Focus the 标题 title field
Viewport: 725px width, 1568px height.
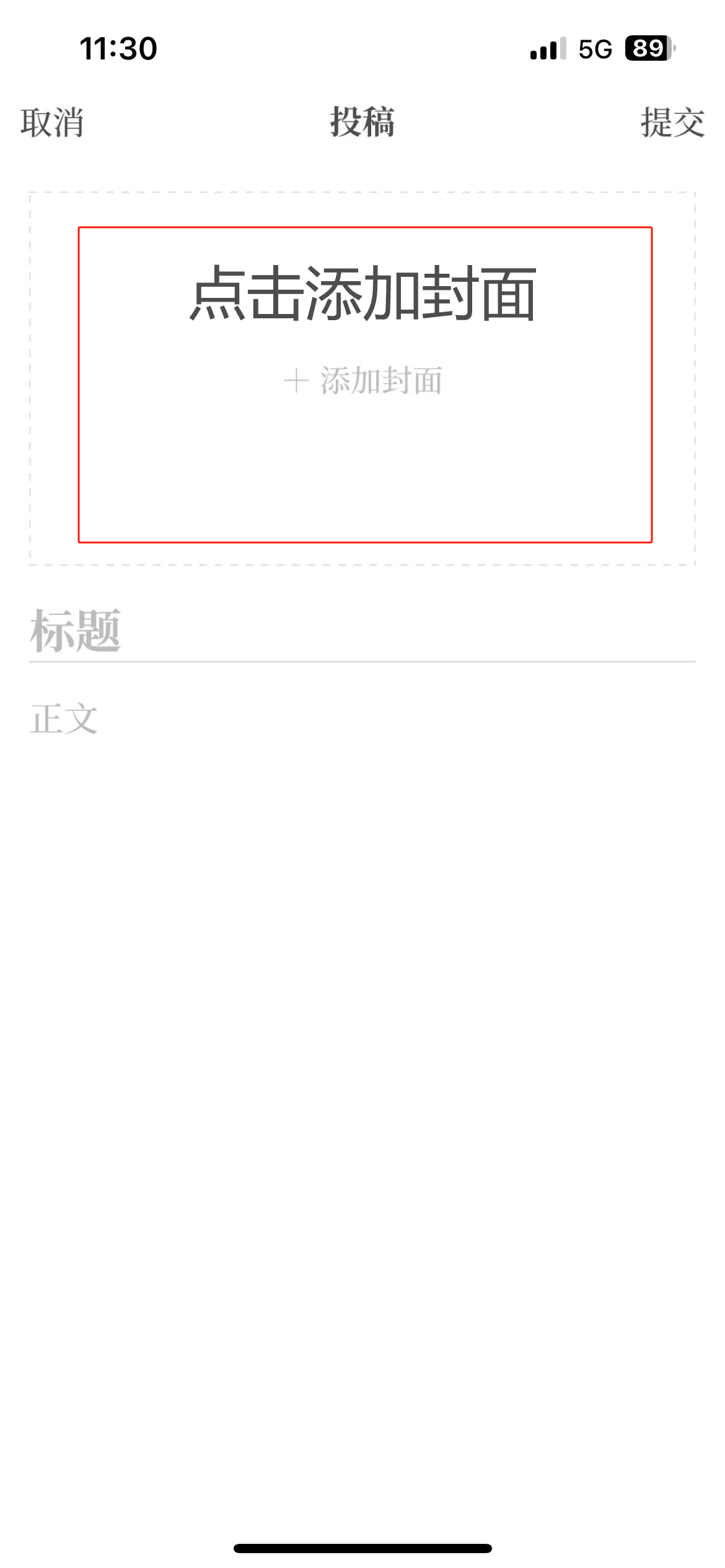click(362, 630)
